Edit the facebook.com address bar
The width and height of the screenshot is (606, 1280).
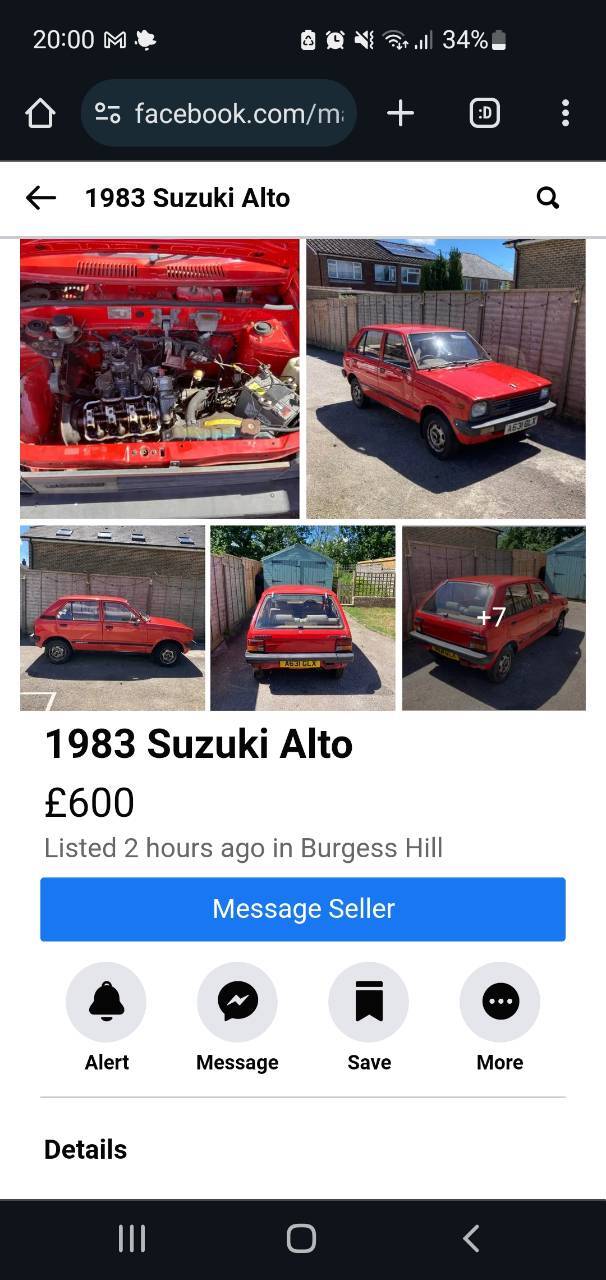219,114
